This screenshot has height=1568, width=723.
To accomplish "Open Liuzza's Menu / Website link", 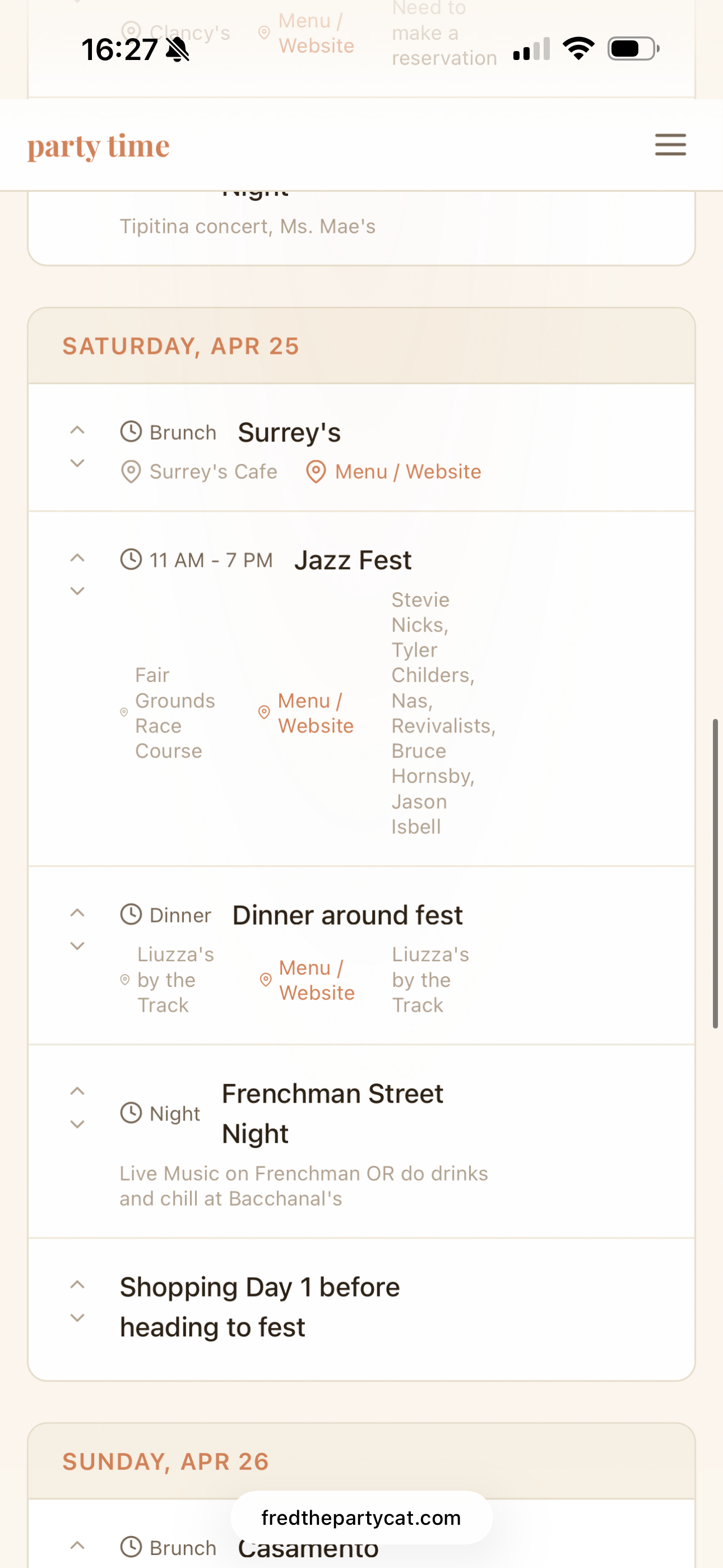I will (x=317, y=980).
